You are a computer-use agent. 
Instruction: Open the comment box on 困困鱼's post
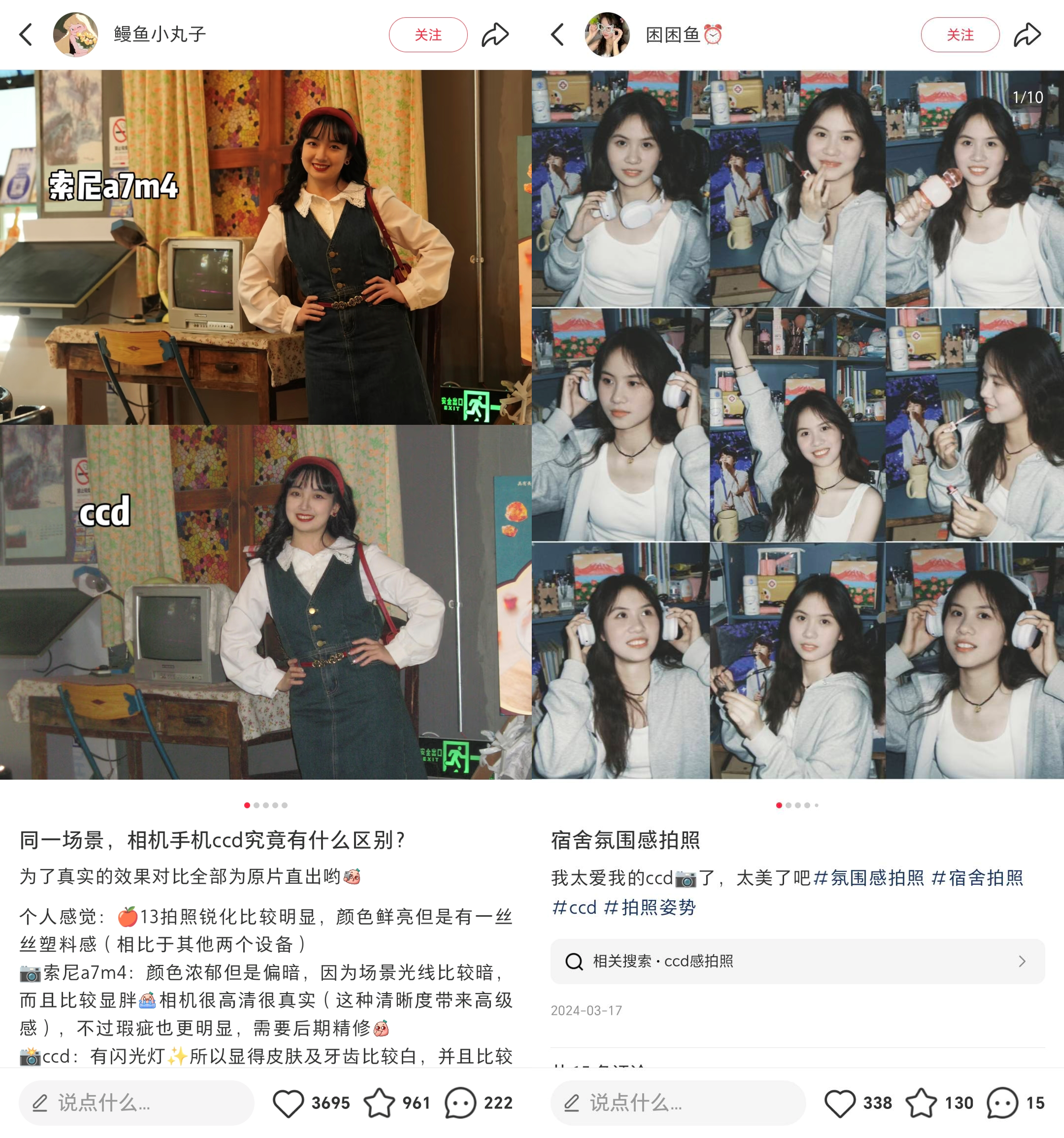tap(677, 1103)
